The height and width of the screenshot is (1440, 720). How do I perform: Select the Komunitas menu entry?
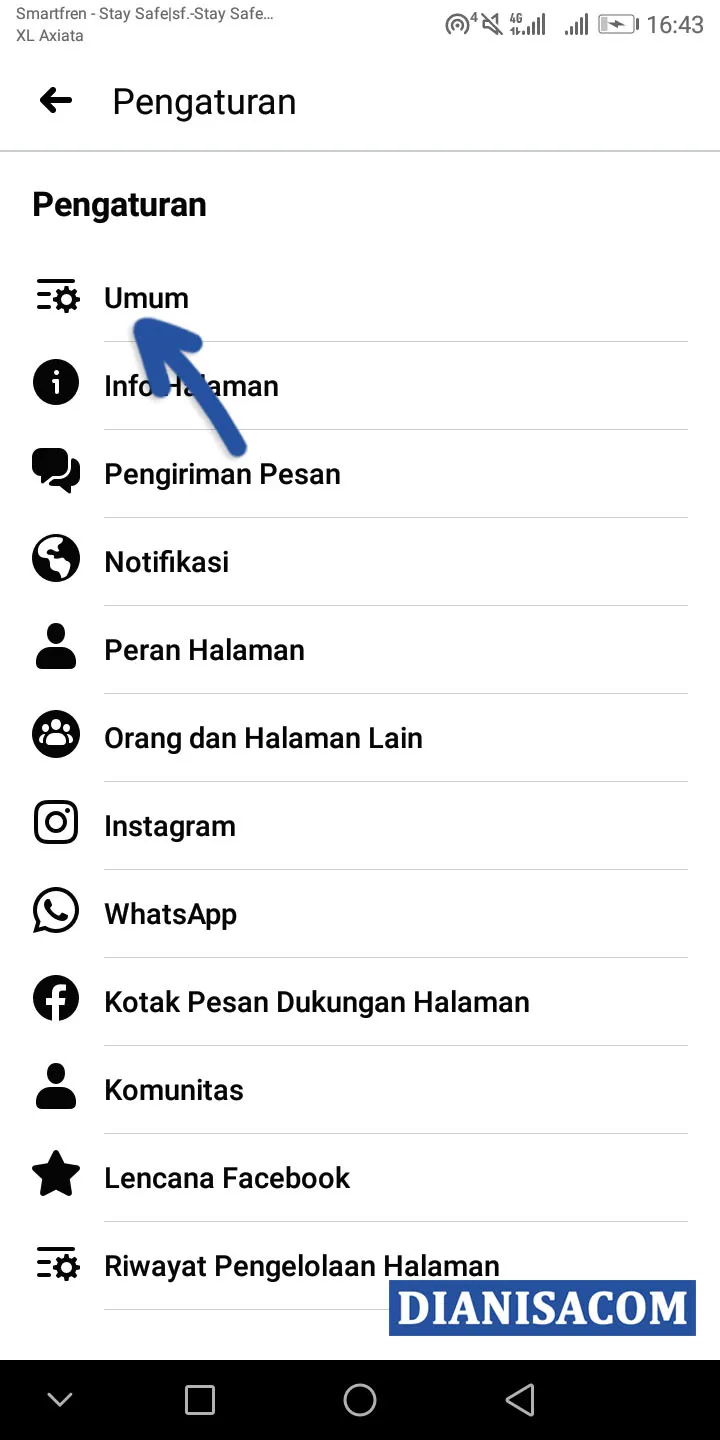click(x=173, y=1089)
